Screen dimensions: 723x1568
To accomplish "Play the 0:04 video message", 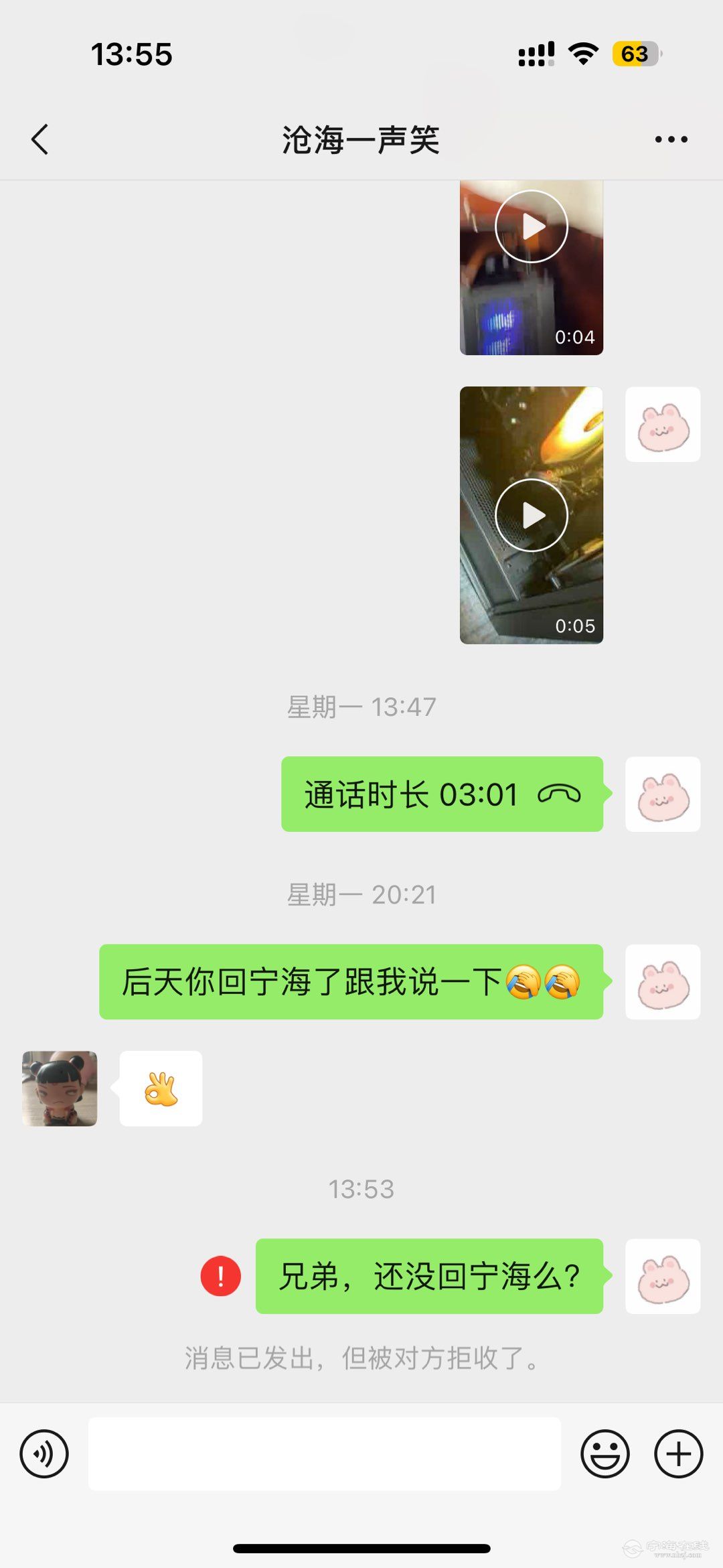I will tap(532, 227).
